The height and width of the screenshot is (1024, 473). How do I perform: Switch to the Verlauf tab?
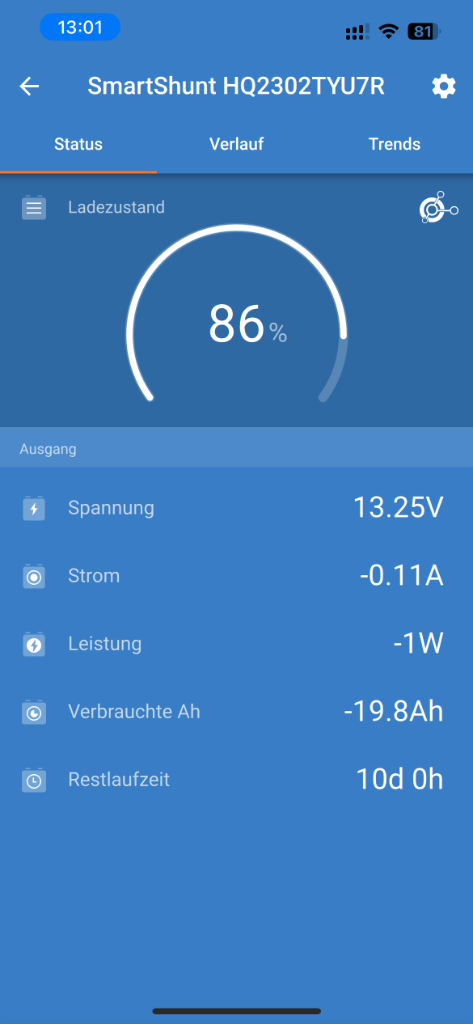(236, 144)
